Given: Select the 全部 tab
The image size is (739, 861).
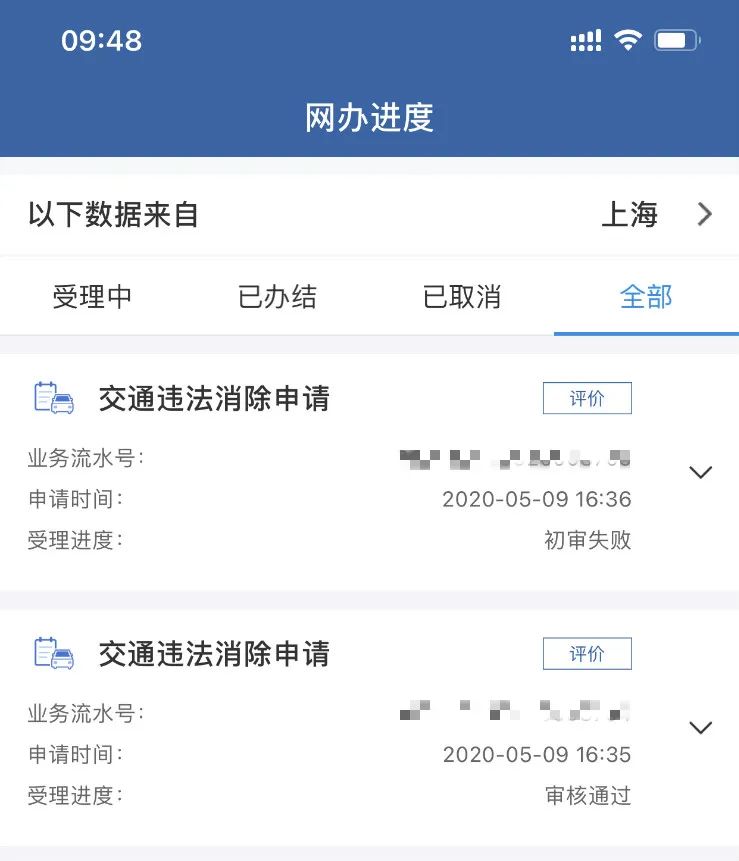Looking at the screenshot, I should [646, 297].
